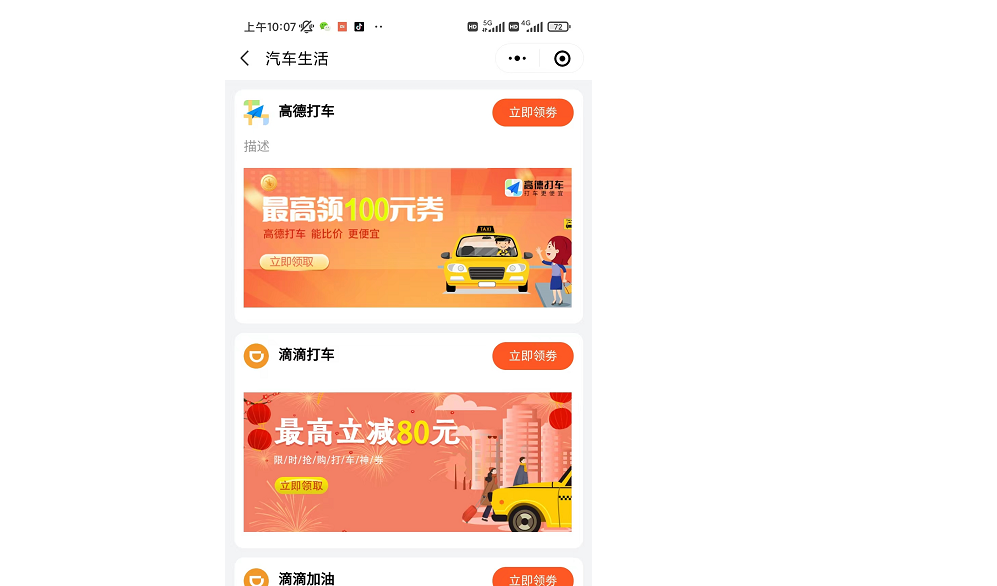This screenshot has height=586, width=997.
Task: Close the mini program with the circle icon
Action: (x=562, y=59)
